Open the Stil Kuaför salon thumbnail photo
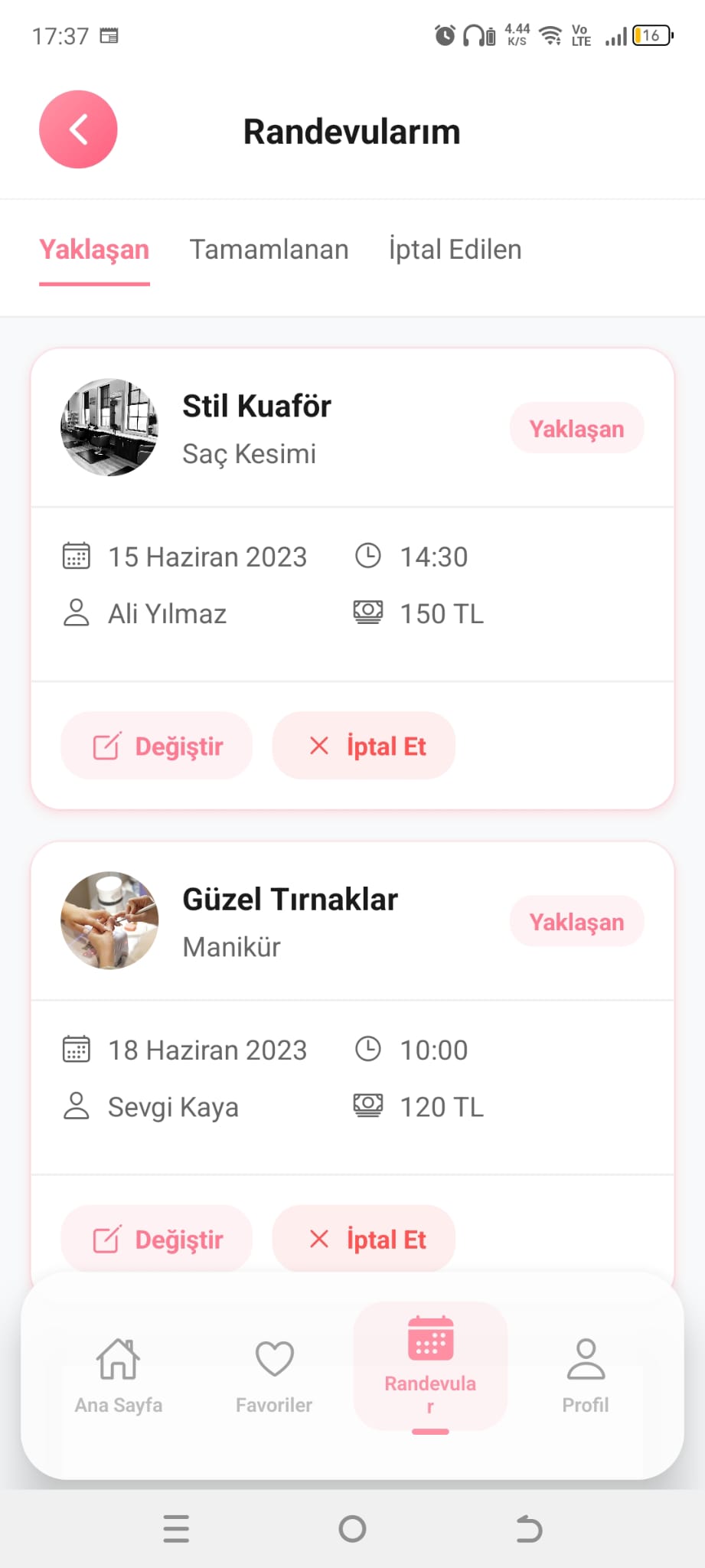 [109, 429]
